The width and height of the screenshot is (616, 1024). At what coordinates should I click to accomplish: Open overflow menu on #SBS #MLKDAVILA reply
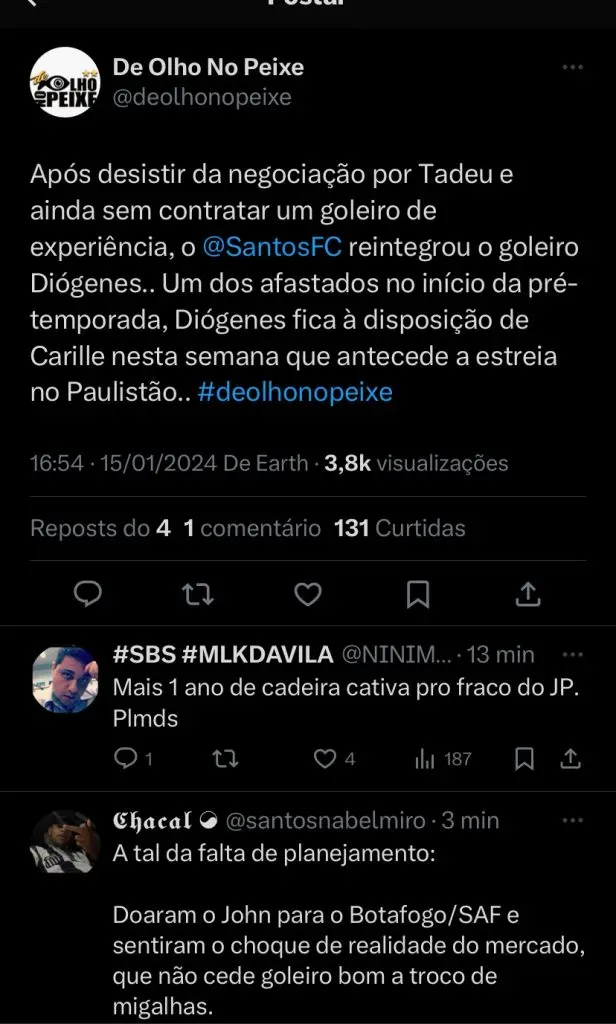click(572, 655)
